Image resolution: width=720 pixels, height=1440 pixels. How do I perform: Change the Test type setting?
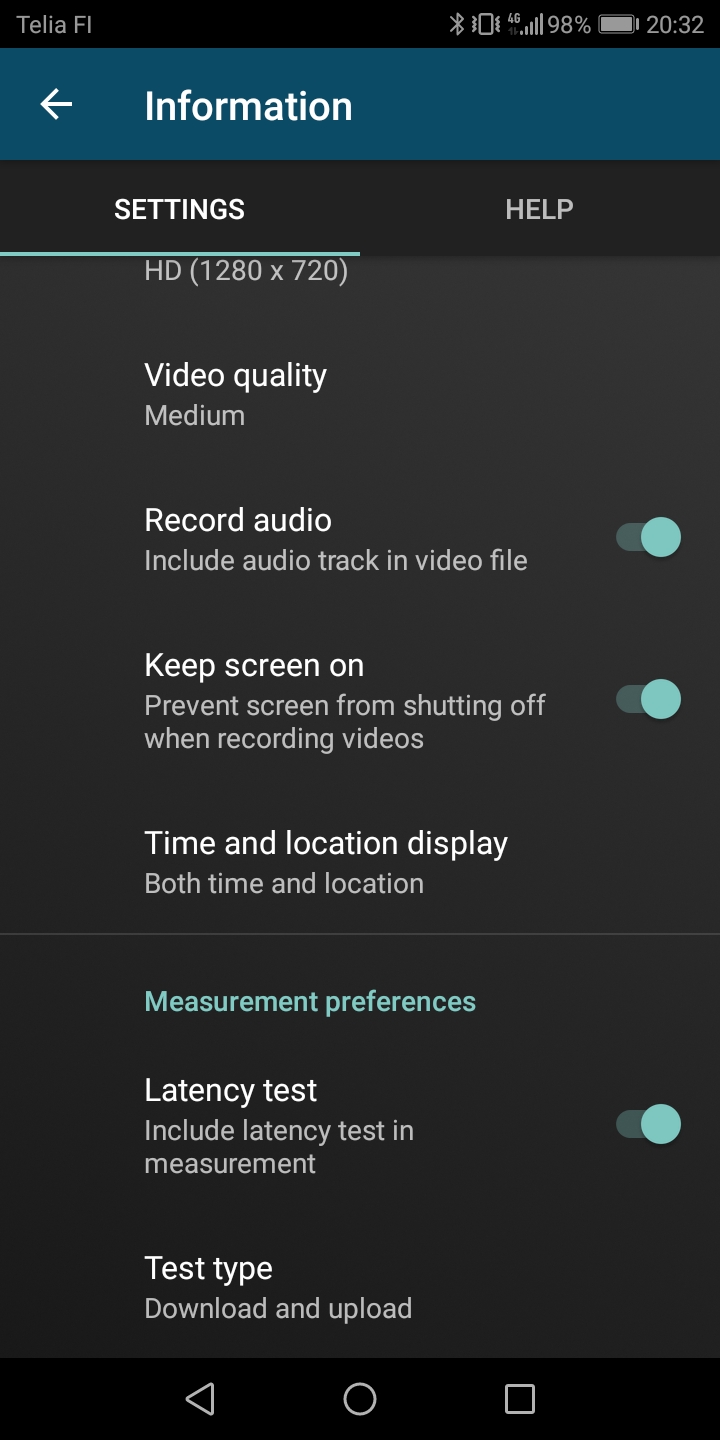pyautogui.click(x=278, y=1287)
